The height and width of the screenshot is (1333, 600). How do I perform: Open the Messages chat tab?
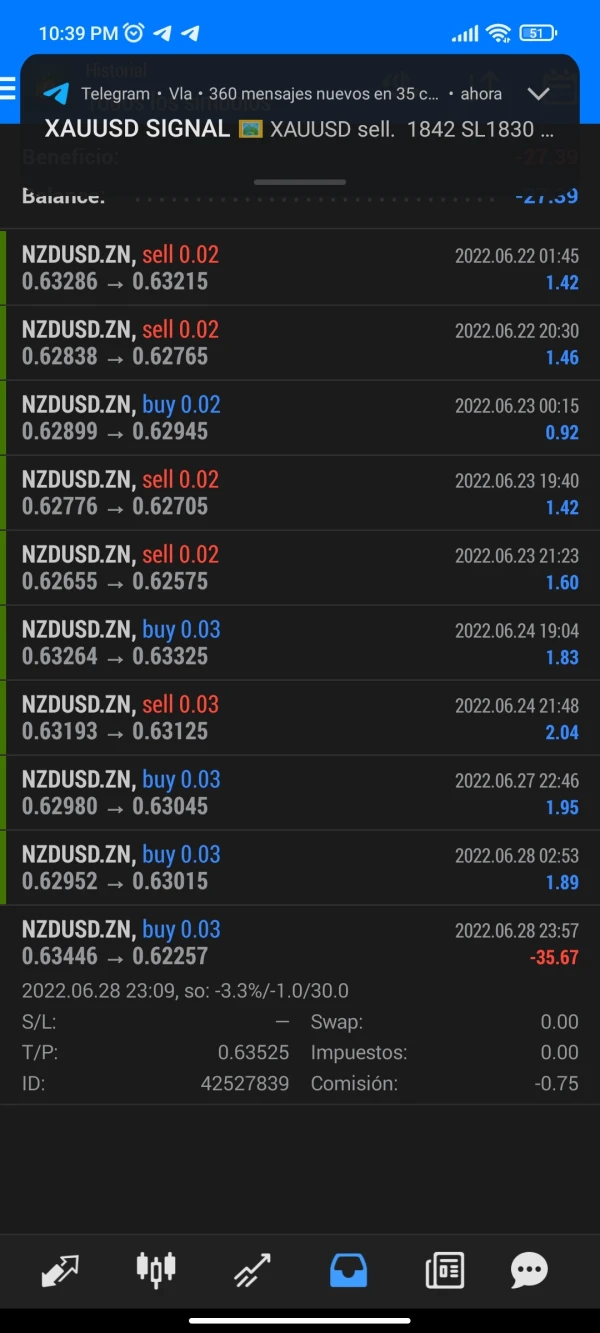click(529, 1270)
